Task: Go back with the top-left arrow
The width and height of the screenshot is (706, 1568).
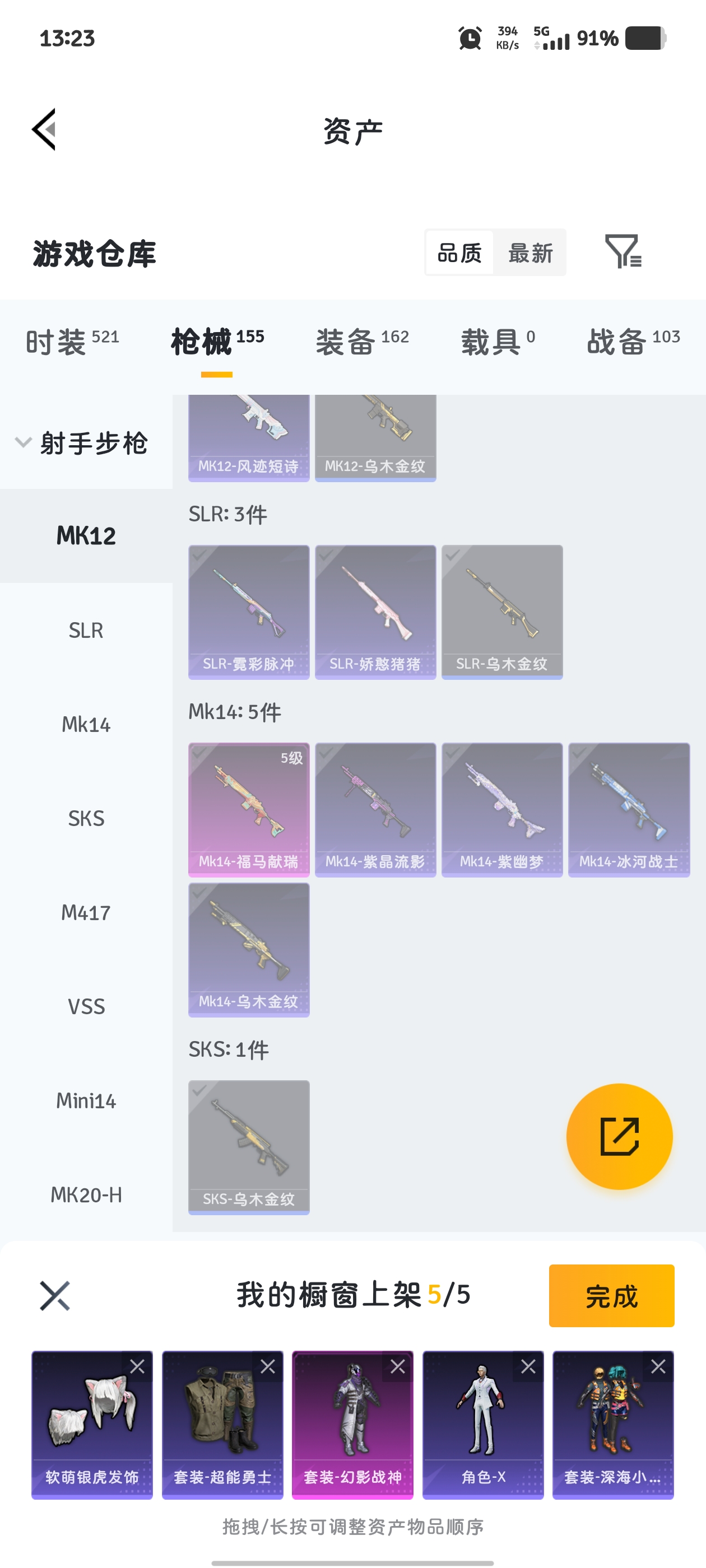Action: [44, 129]
